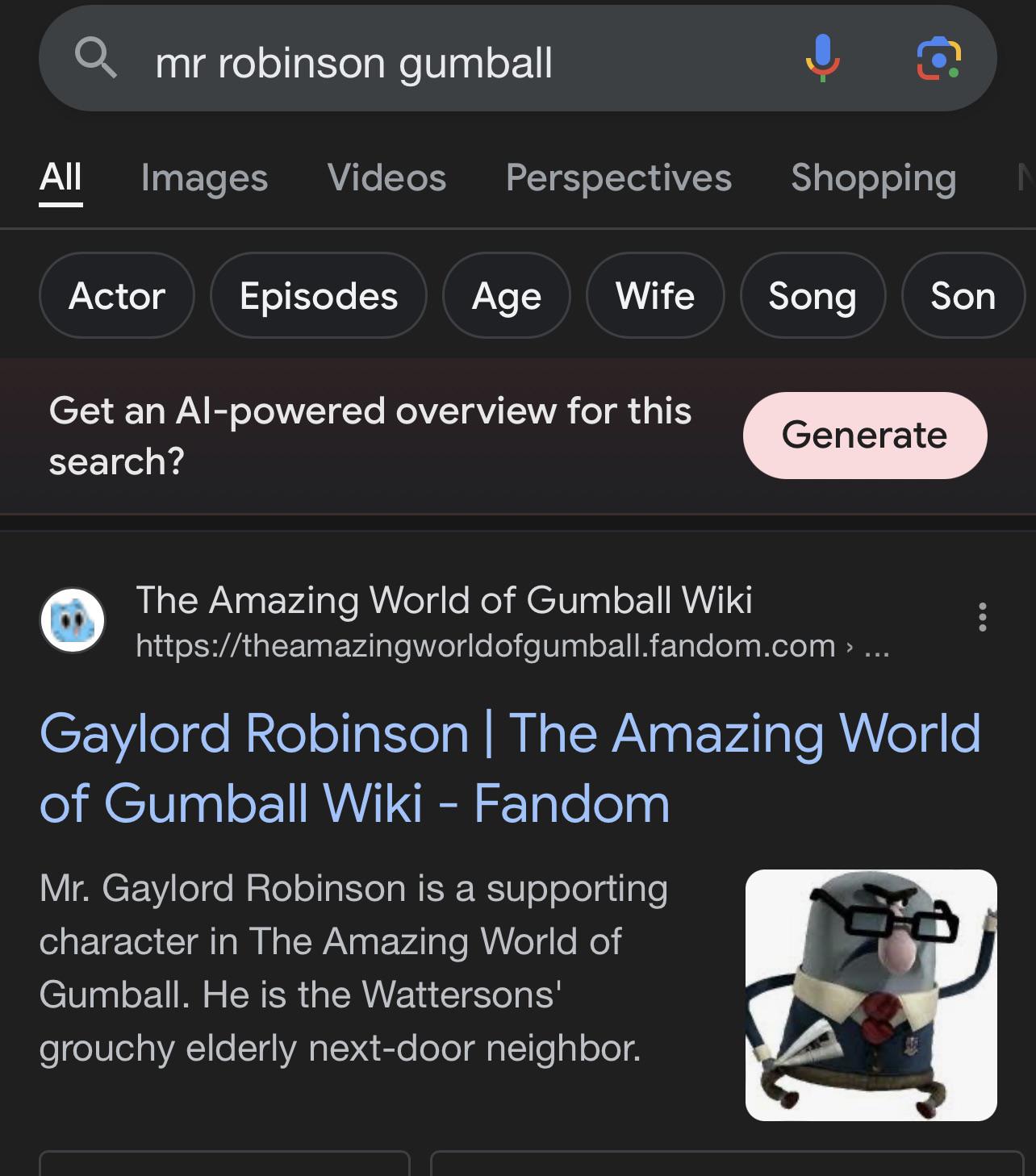The image size is (1036, 1176).
Task: Start voice search with the microphone
Action: point(822,58)
